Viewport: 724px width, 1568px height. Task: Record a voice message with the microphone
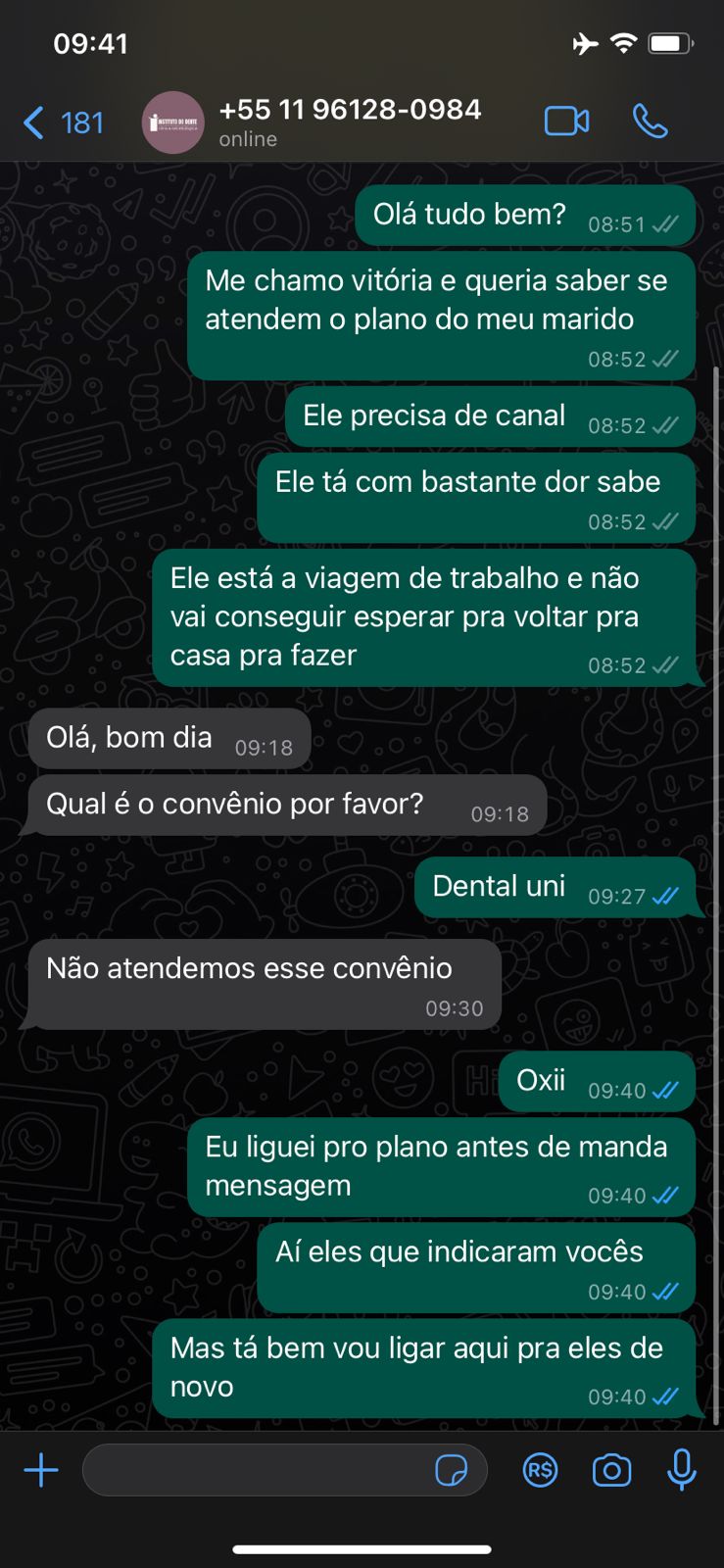pos(682,1470)
